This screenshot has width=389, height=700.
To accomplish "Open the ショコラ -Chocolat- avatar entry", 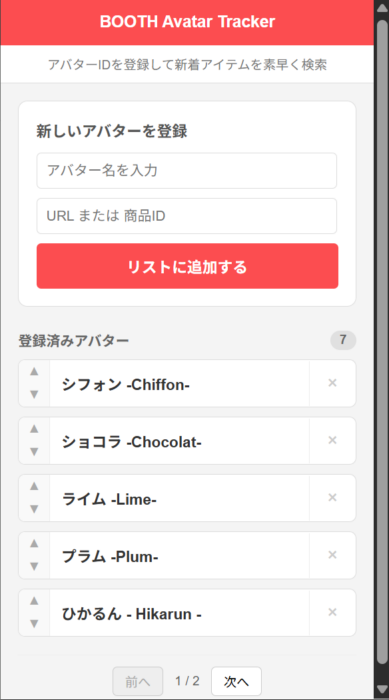I will point(179,441).
